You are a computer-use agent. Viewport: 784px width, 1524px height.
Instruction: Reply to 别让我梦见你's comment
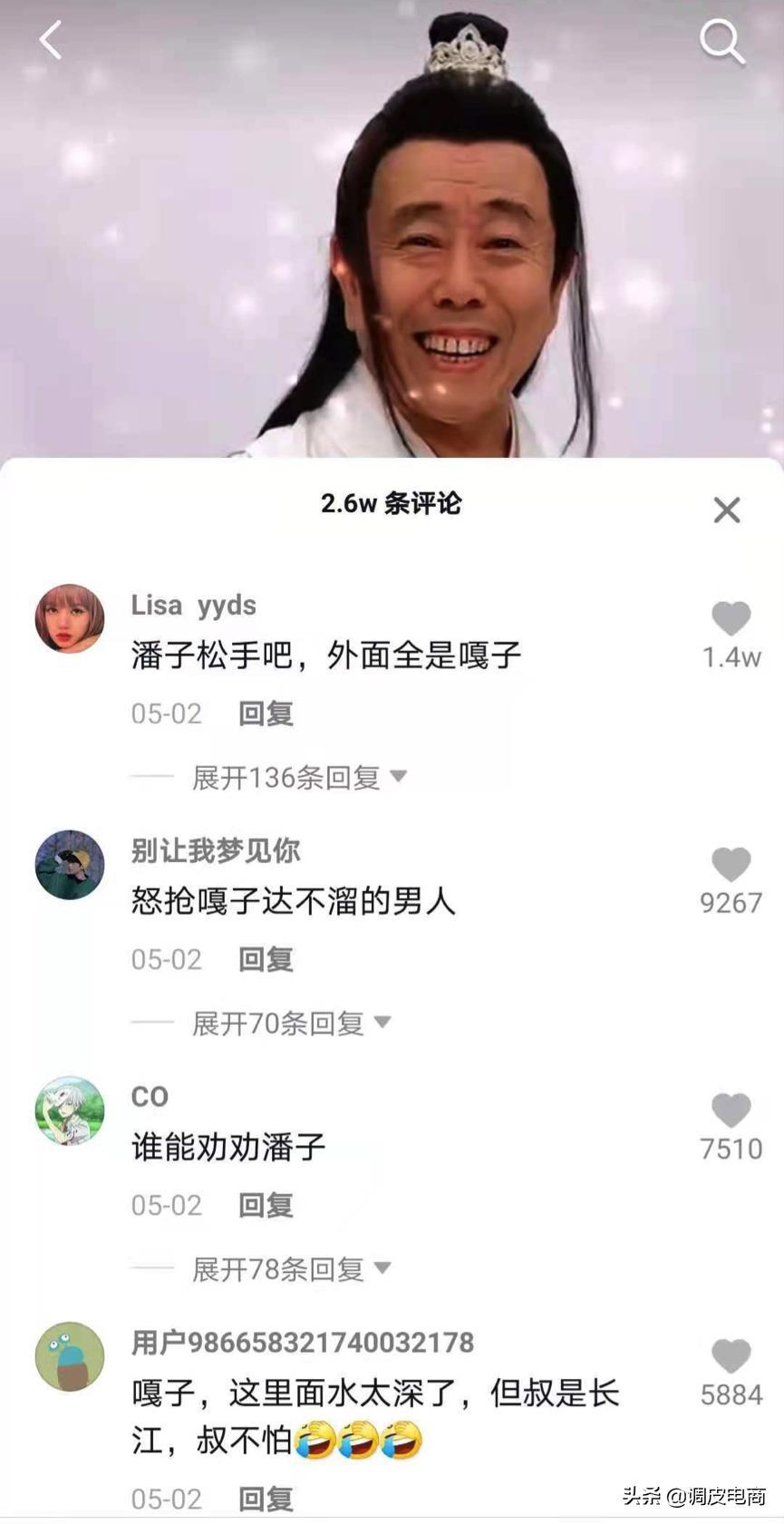click(x=265, y=959)
